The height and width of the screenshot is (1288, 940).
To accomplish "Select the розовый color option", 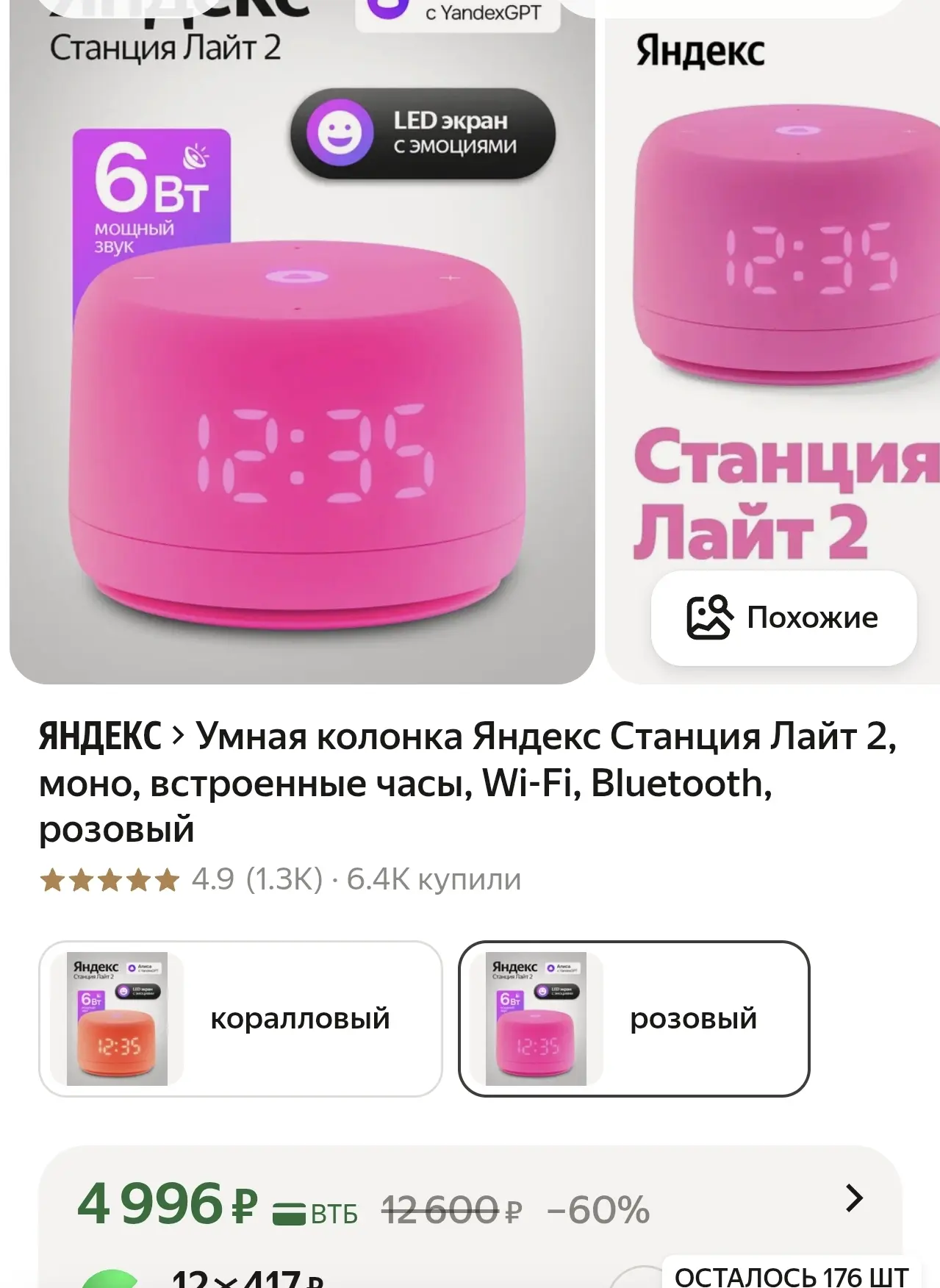I will tap(634, 1018).
